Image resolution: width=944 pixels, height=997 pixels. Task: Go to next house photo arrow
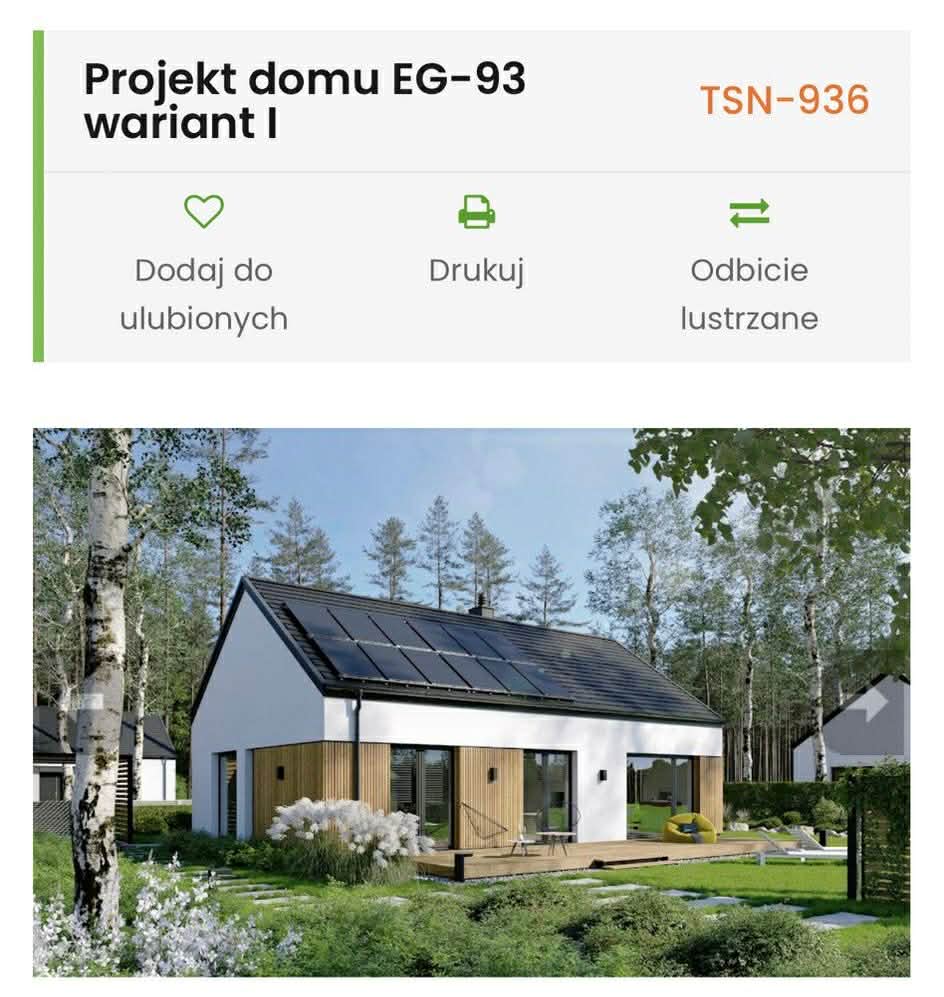(870, 701)
